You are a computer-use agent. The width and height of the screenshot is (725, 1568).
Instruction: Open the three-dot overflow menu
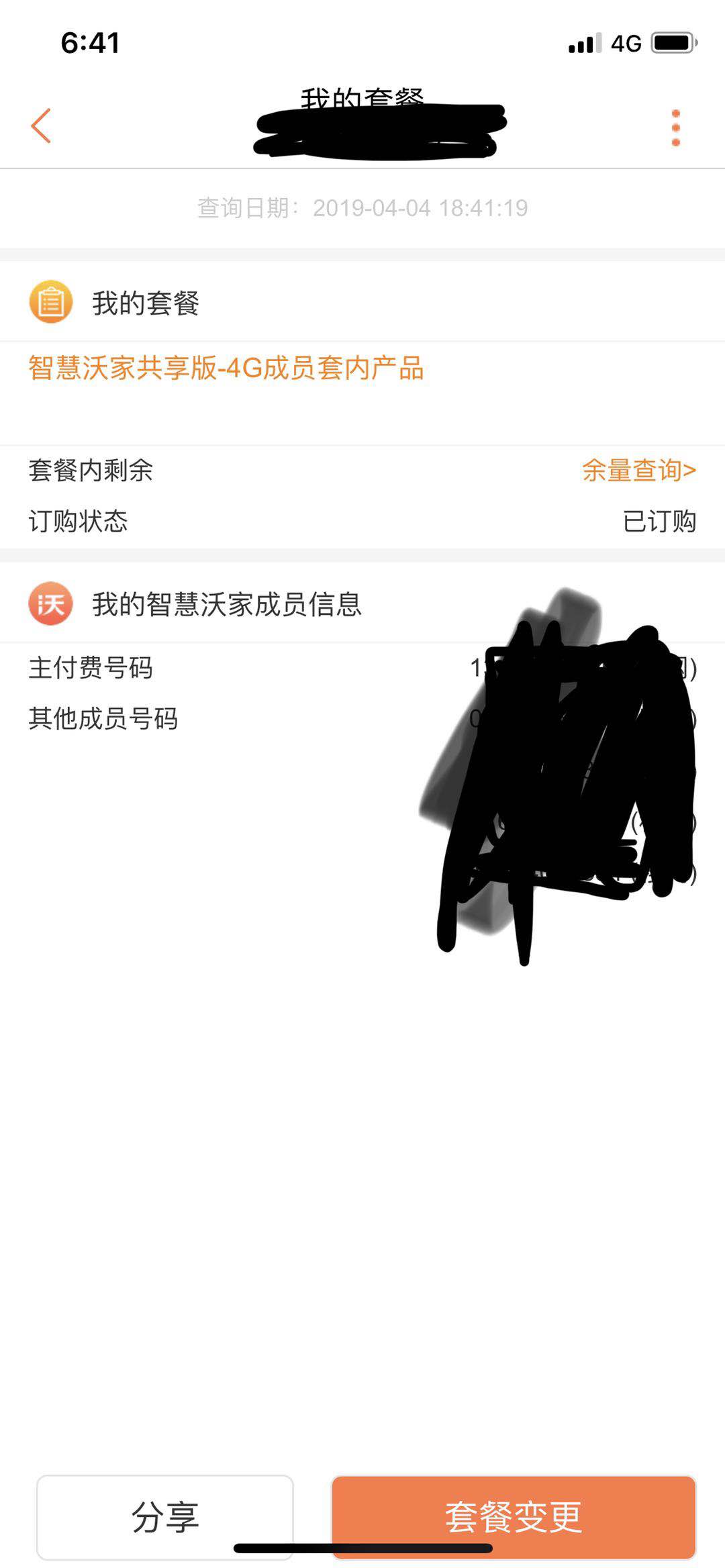675,128
